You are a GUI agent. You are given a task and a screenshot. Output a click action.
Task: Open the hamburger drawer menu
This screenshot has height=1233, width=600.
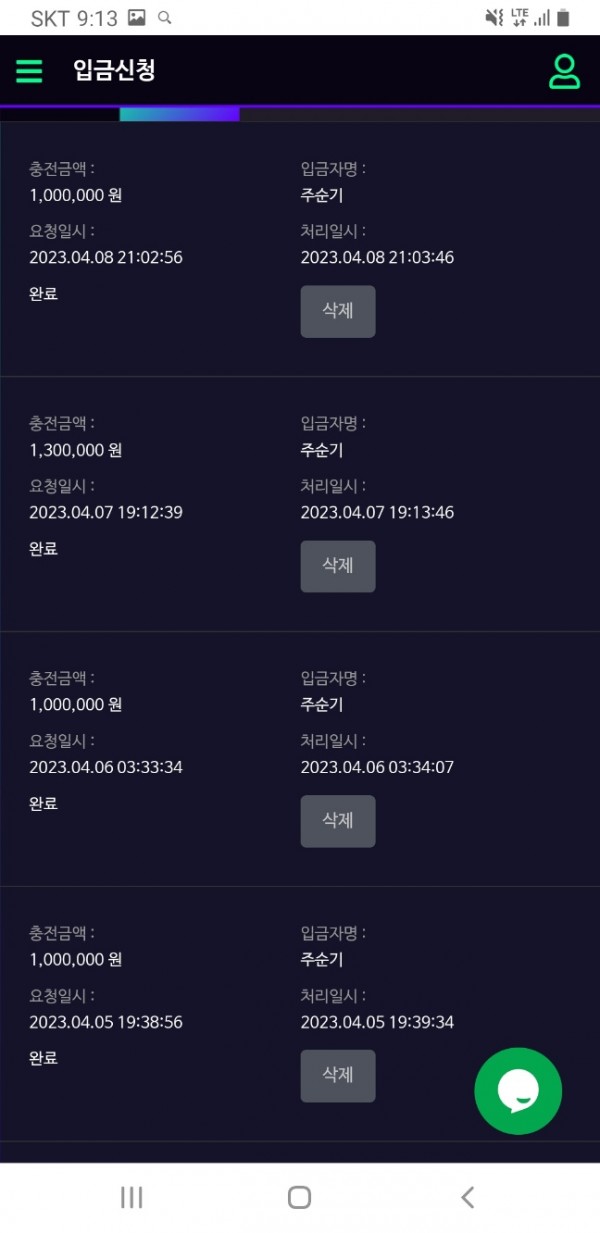click(x=29, y=71)
